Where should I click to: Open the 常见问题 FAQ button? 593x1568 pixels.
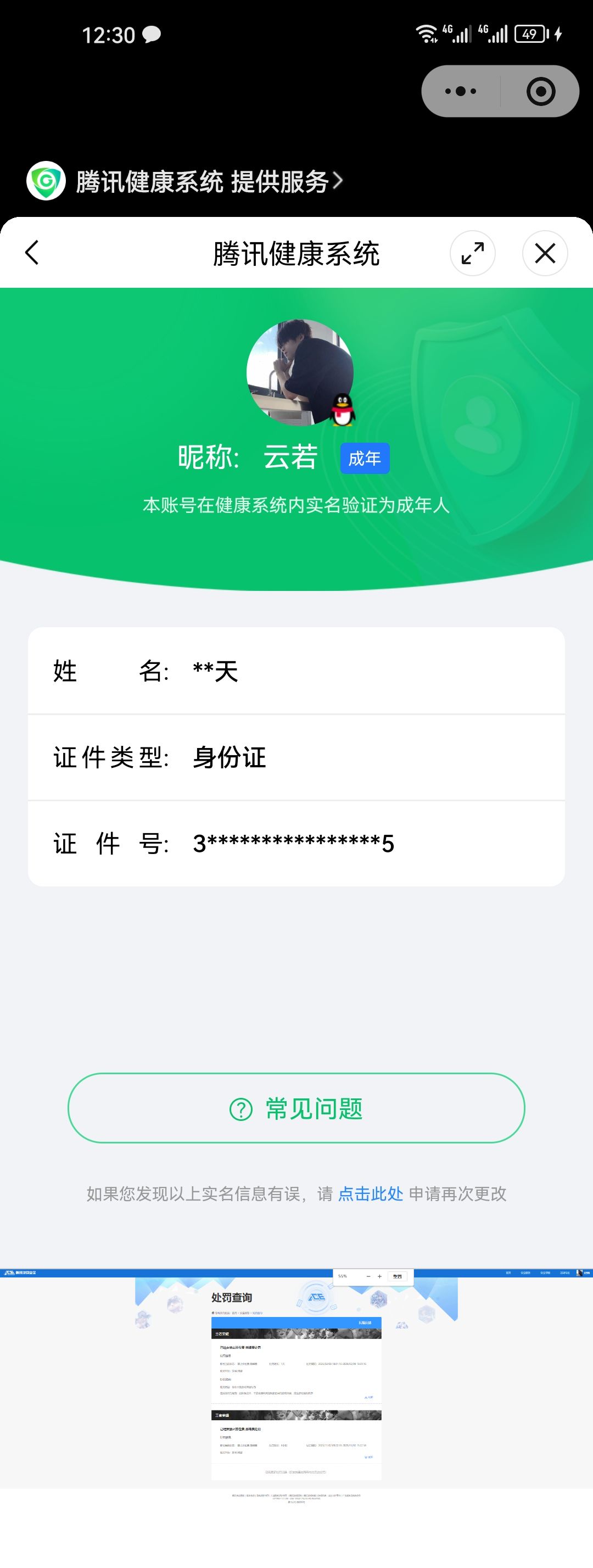coord(296,1108)
